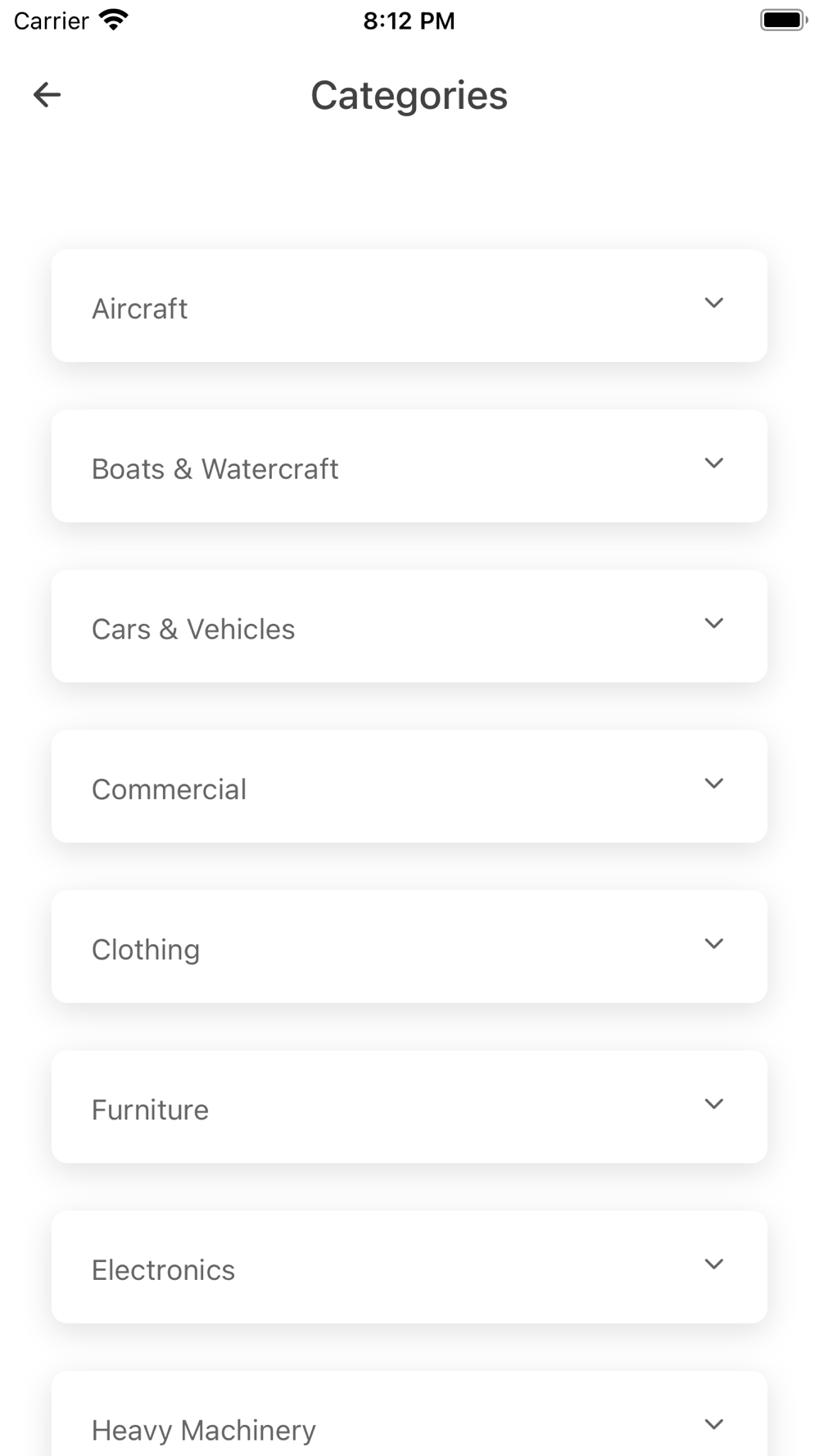Expand the Clothing category
Viewport: 819px width, 1456px height.
point(713,945)
